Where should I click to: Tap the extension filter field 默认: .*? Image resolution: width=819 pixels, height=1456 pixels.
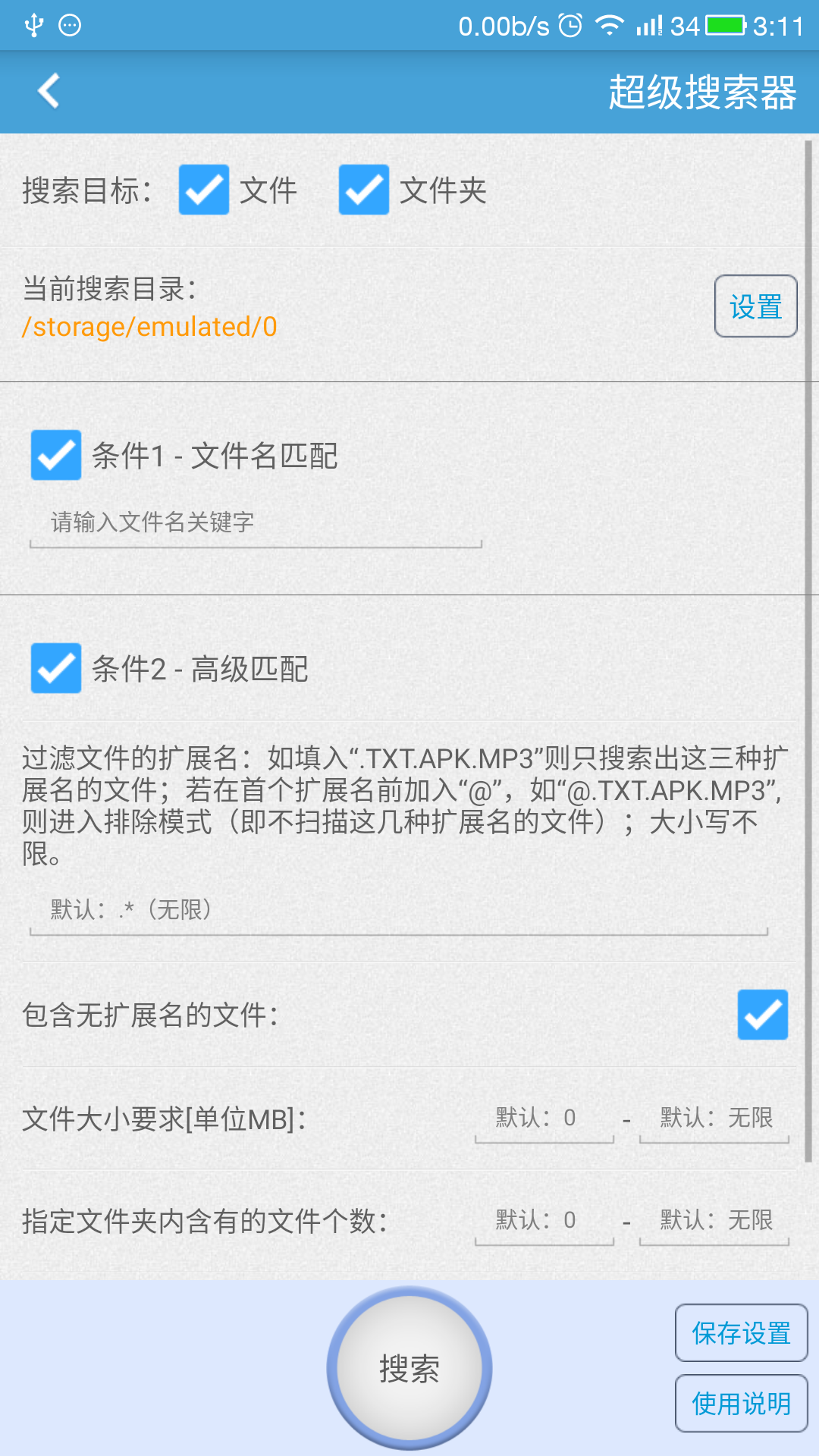point(399,911)
